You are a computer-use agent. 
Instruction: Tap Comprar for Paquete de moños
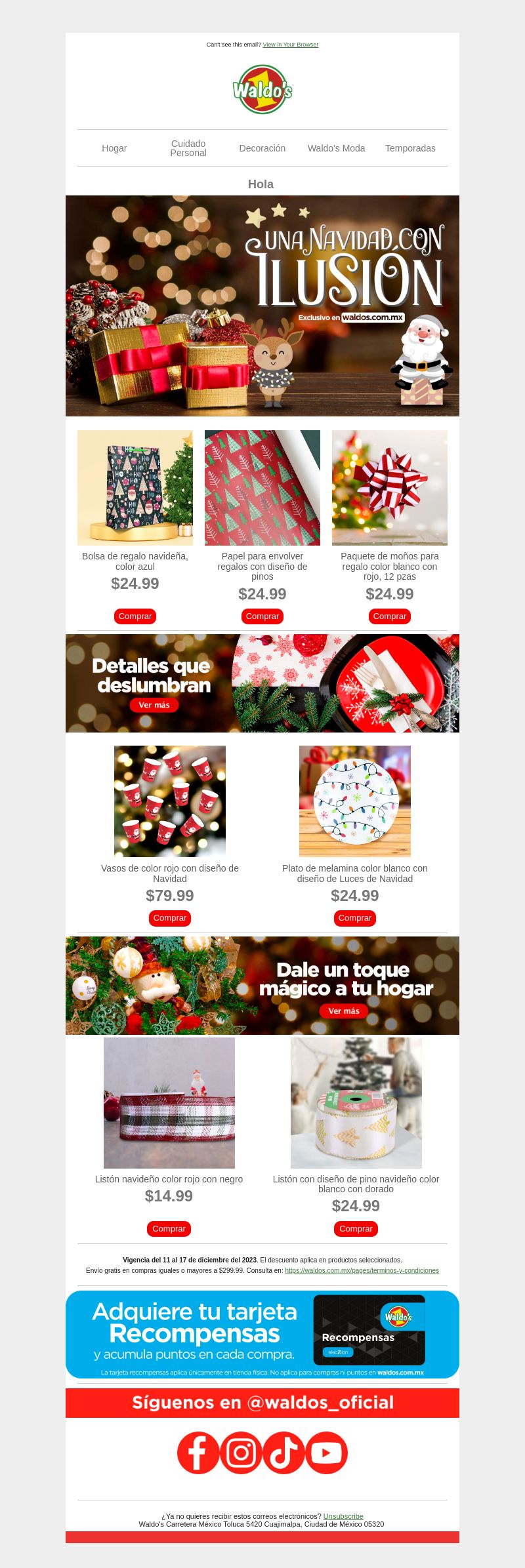pyautogui.click(x=390, y=616)
